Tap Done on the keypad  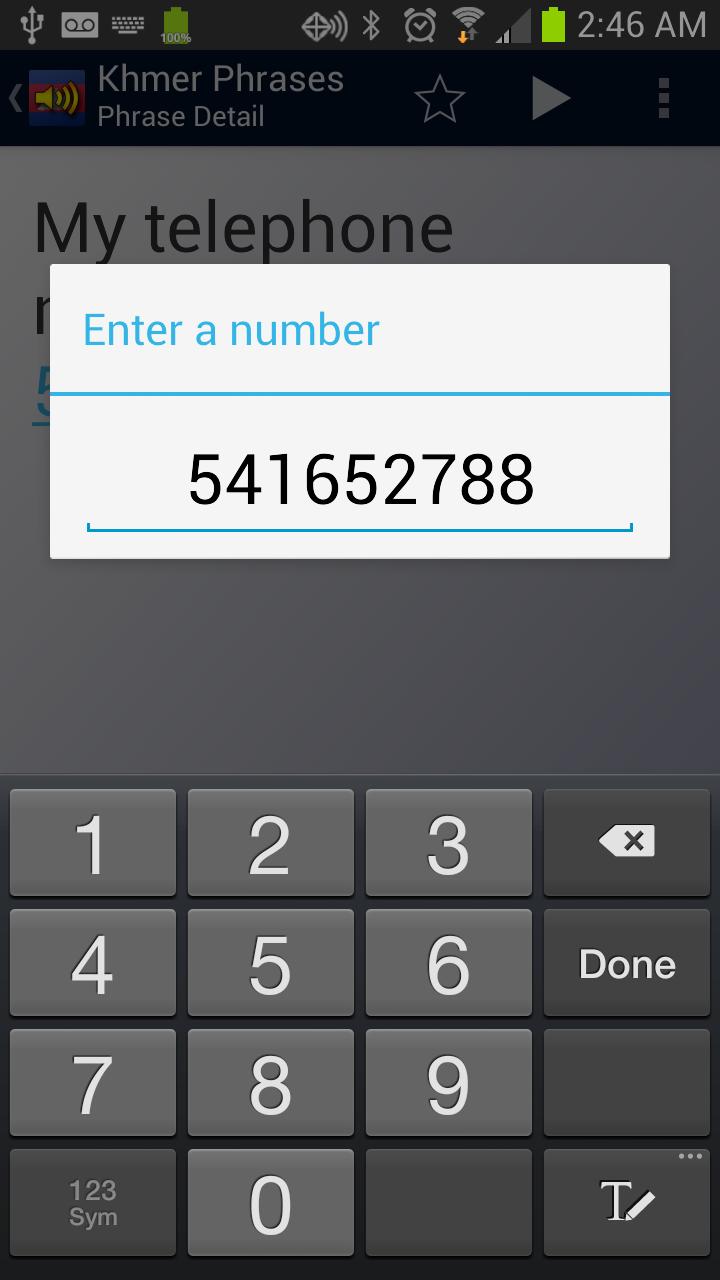coord(627,964)
